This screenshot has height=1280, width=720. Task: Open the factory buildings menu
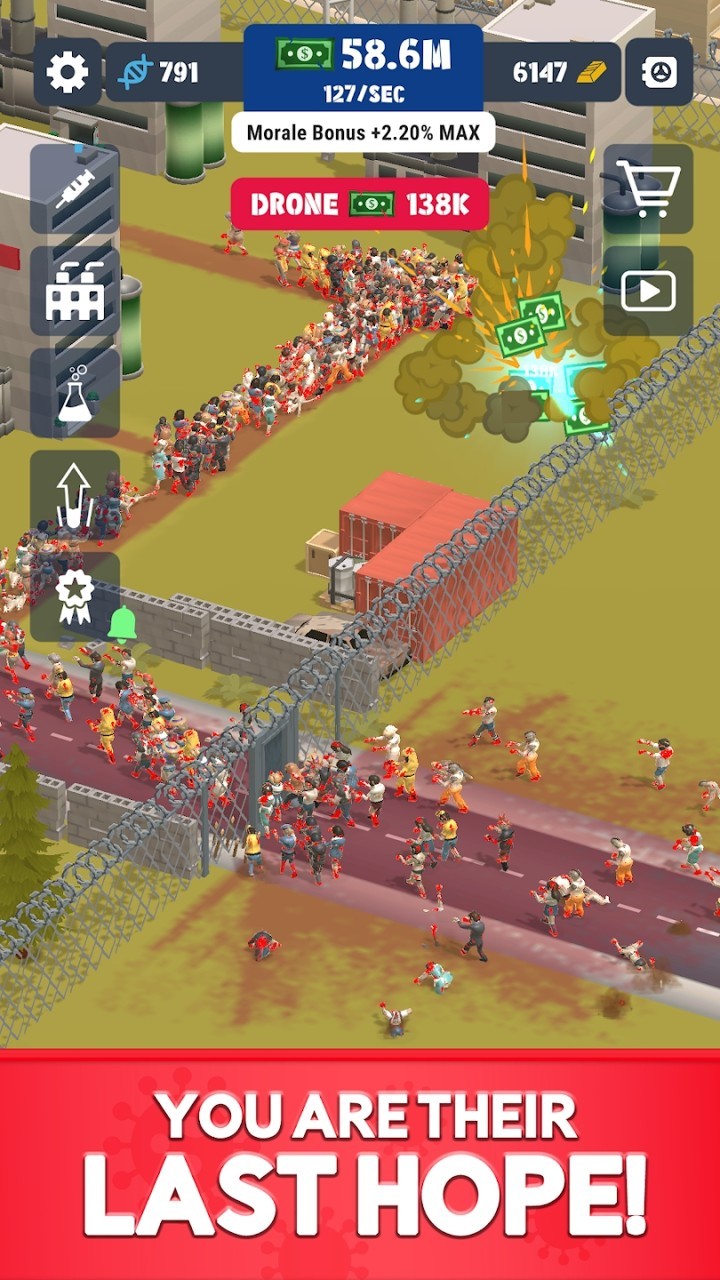coord(75,291)
